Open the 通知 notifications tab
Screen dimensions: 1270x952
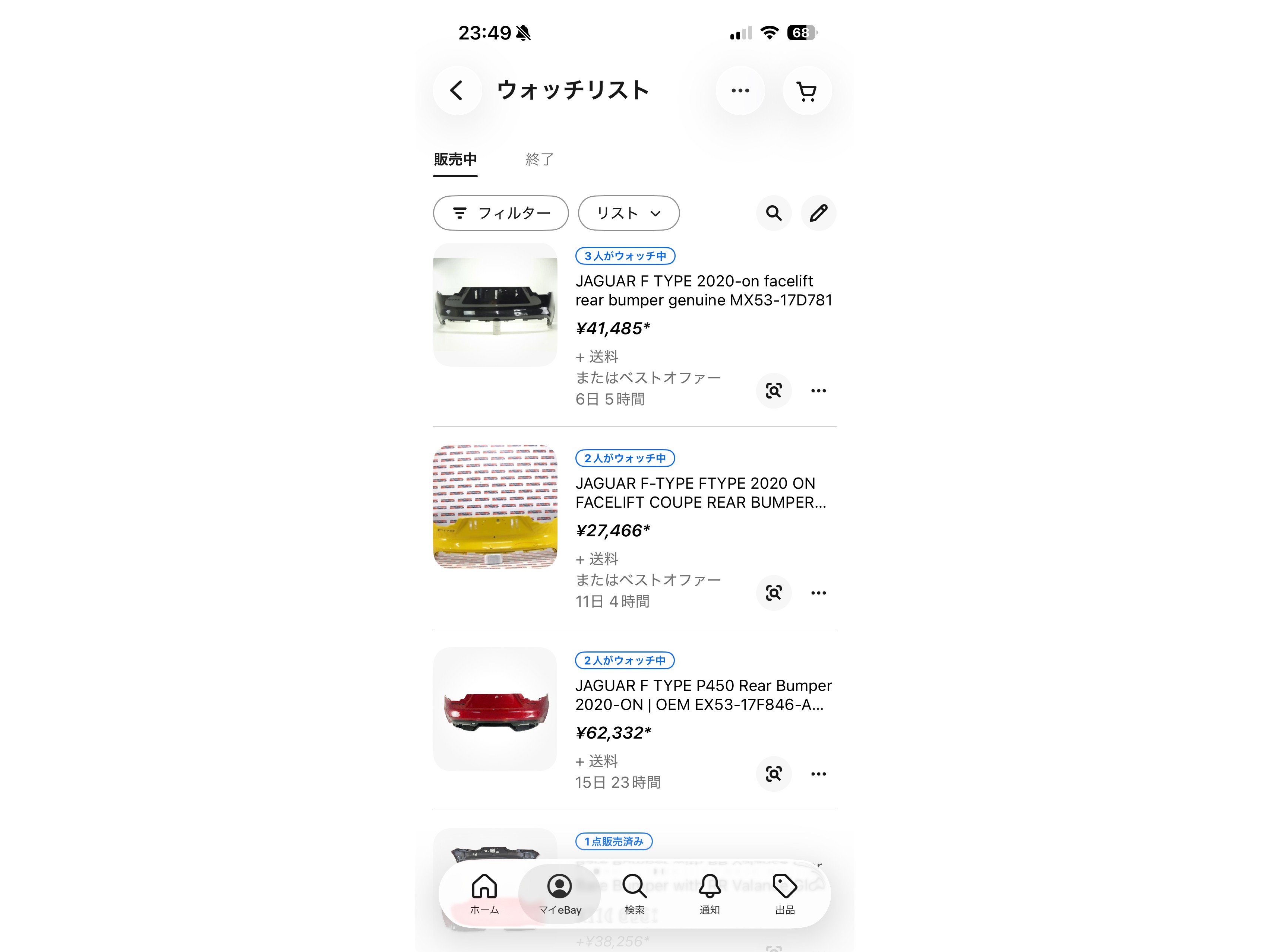tap(710, 894)
